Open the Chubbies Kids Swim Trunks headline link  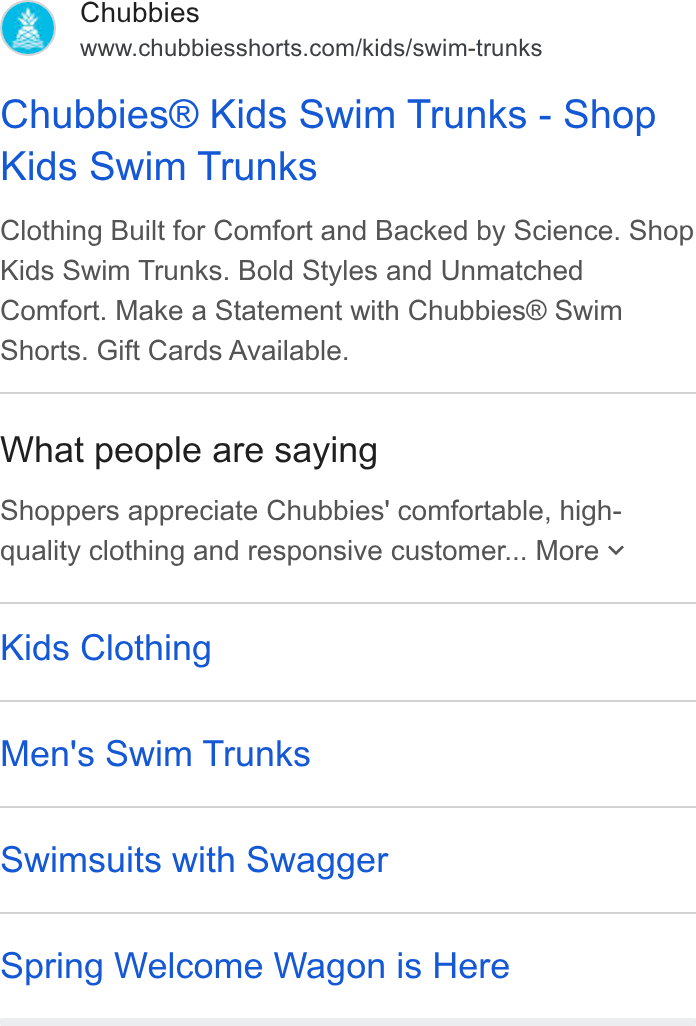[328, 140]
